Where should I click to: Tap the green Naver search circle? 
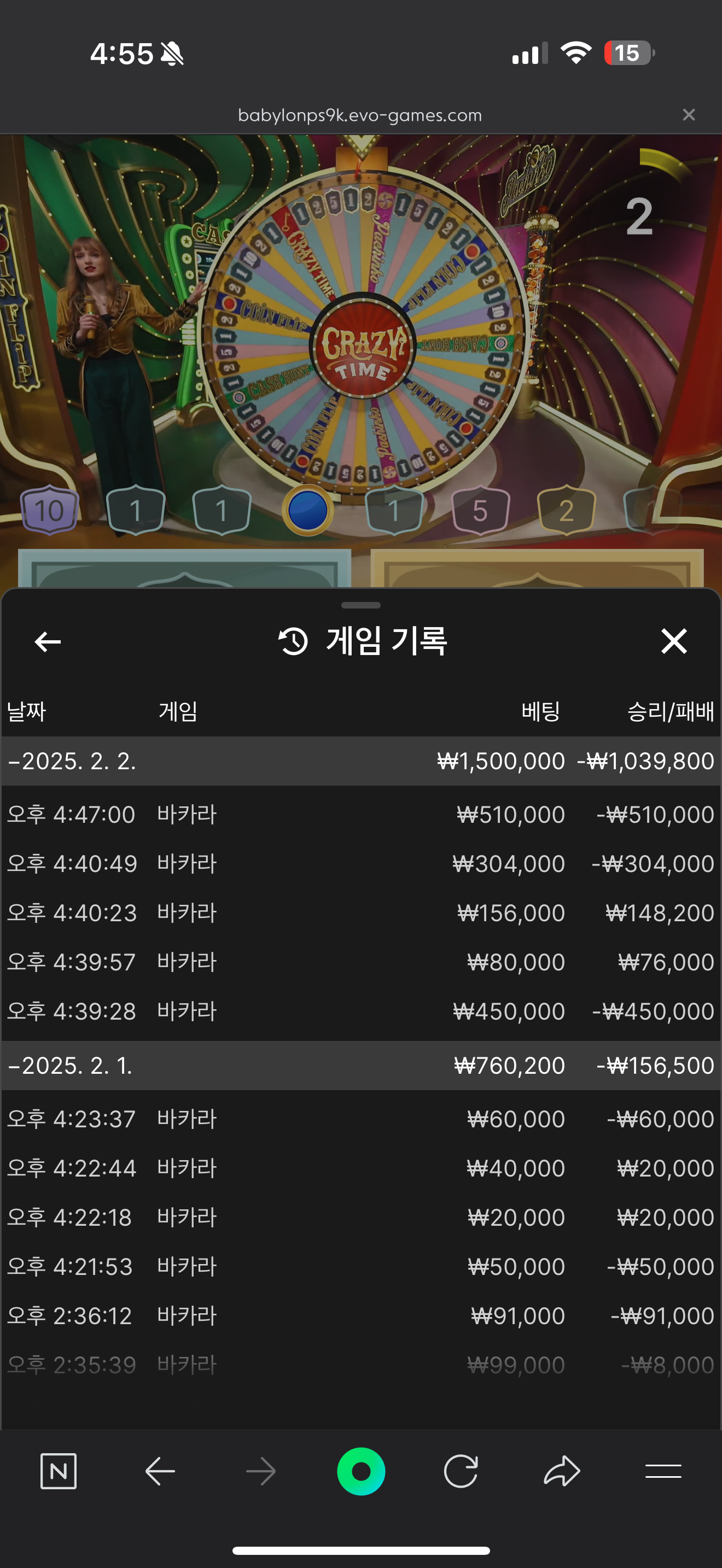point(361,1471)
